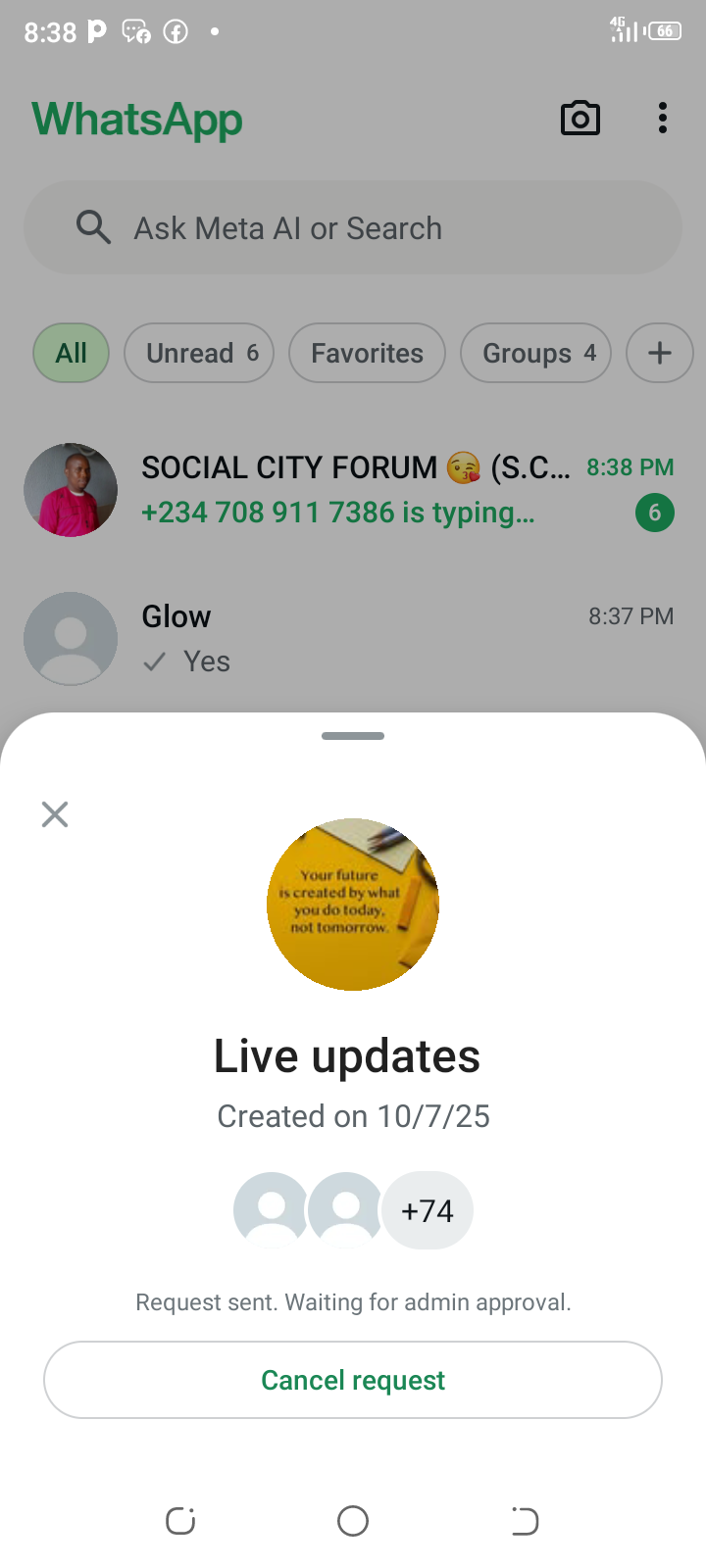Open the SOCIAL CITY FORUM chat
Image resolution: width=706 pixels, height=1568 pixels.
(x=353, y=489)
